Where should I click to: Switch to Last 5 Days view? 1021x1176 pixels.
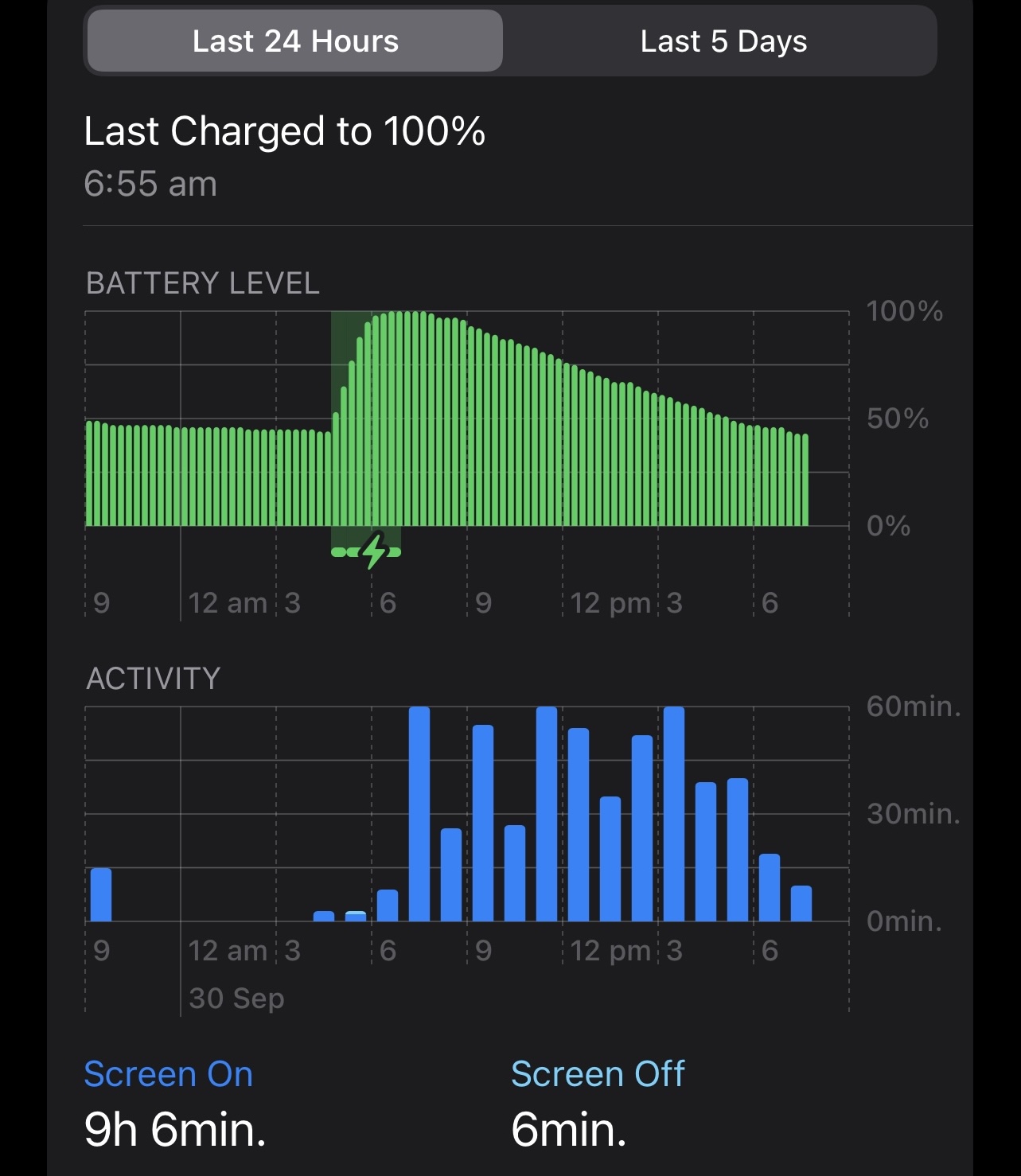point(723,41)
